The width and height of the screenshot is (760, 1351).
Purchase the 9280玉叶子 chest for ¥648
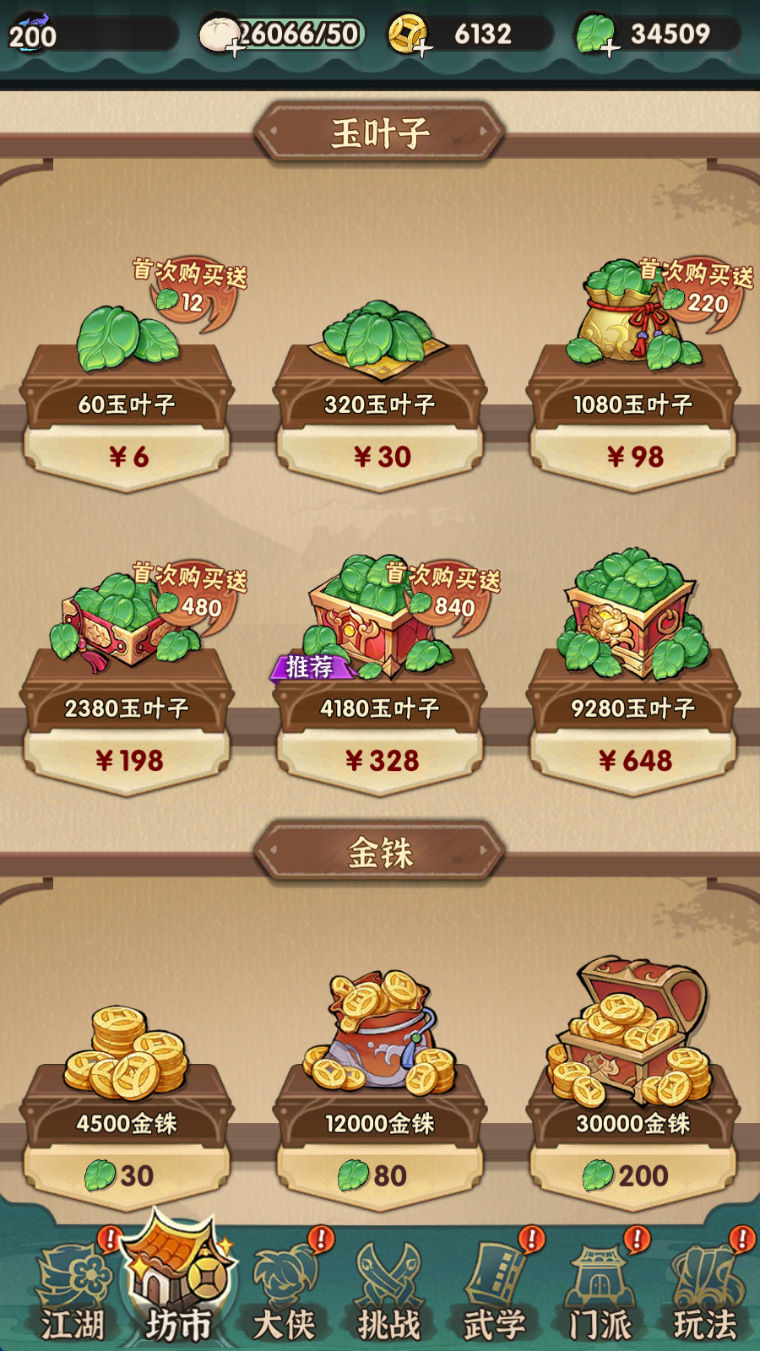(x=633, y=761)
